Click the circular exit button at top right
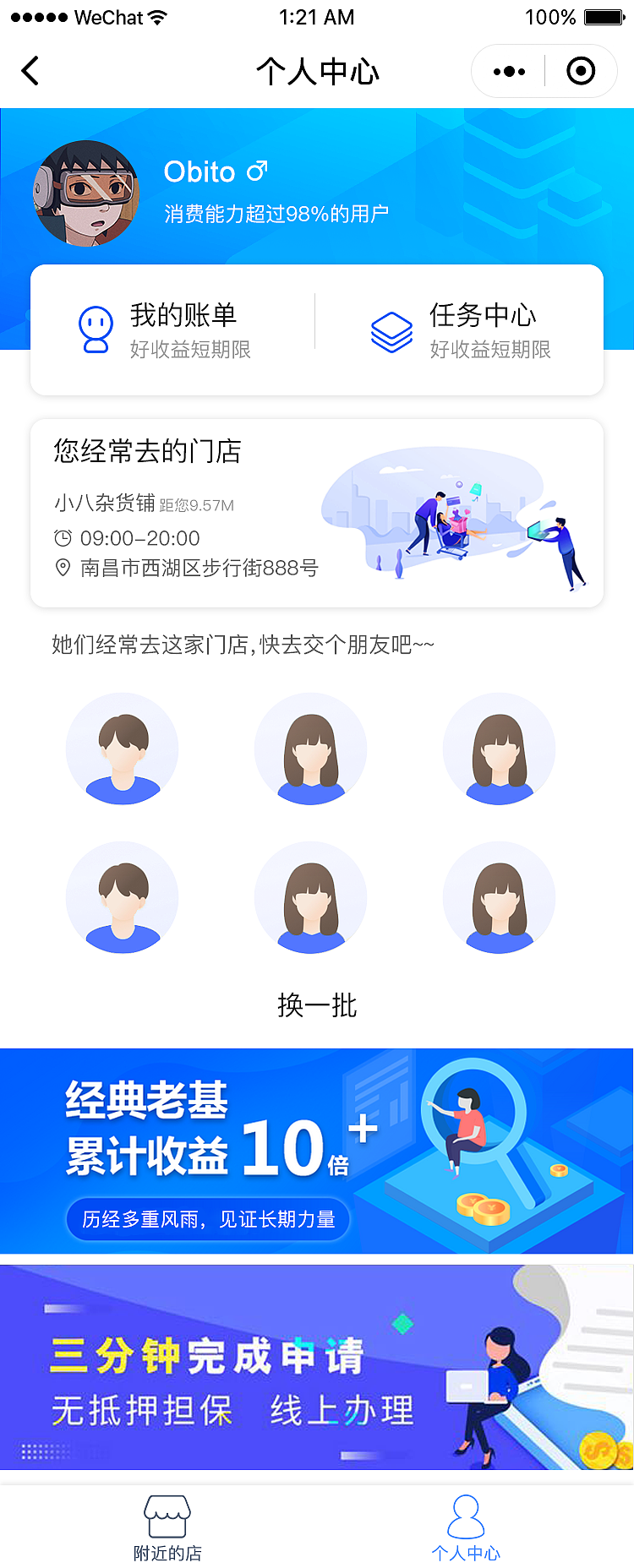Screen dimensions: 634x1568 (581, 71)
